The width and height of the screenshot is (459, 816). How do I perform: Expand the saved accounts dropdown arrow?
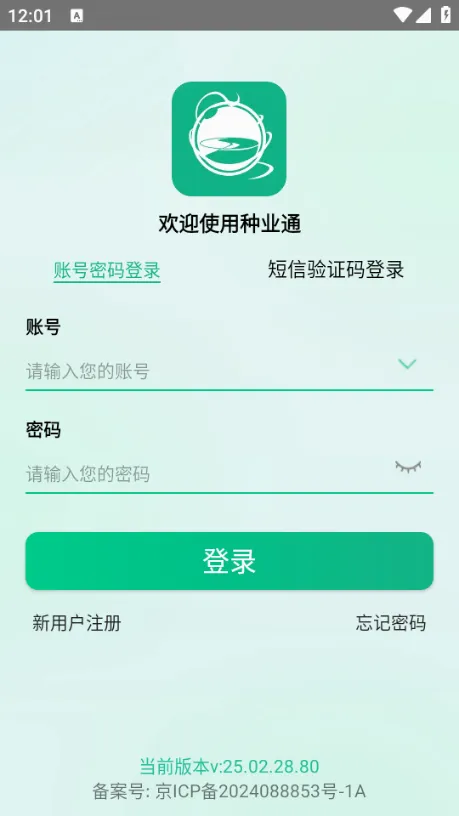click(407, 364)
